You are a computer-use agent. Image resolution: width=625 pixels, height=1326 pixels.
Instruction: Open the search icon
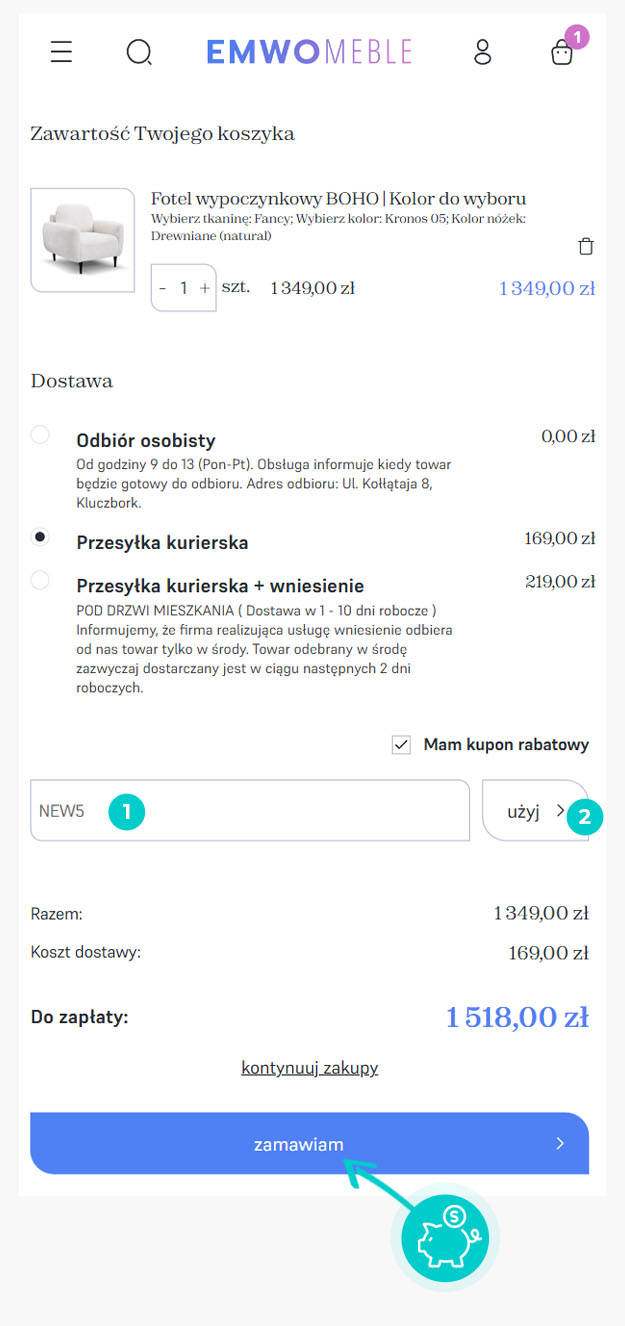point(139,52)
